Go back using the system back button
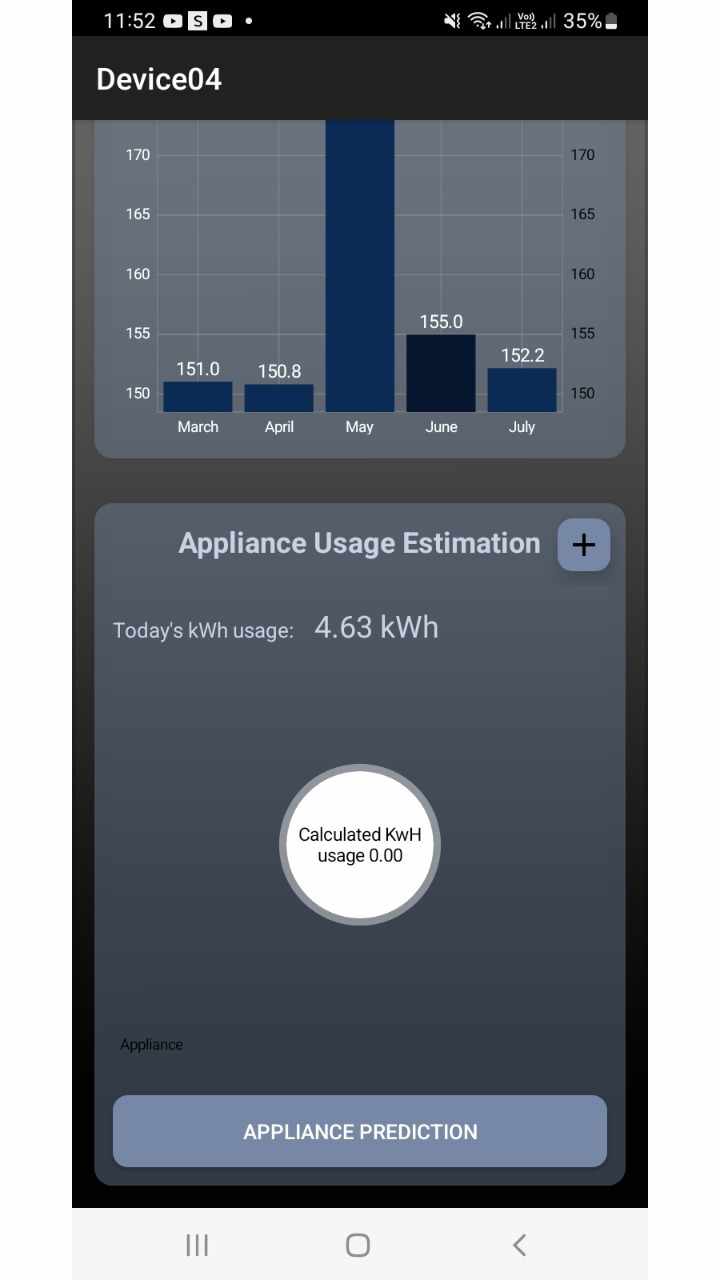The image size is (720, 1280). coord(519,1244)
